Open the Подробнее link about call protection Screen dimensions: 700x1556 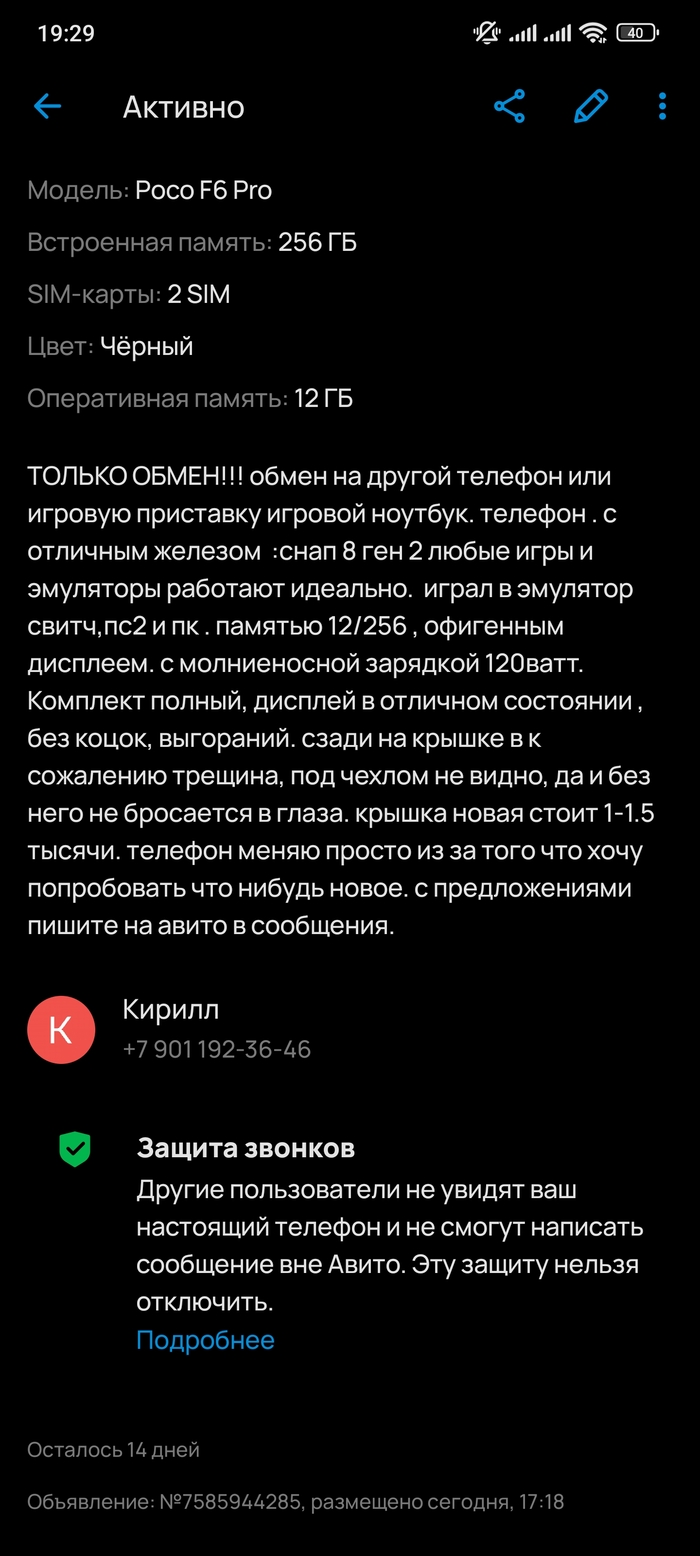pos(205,1340)
